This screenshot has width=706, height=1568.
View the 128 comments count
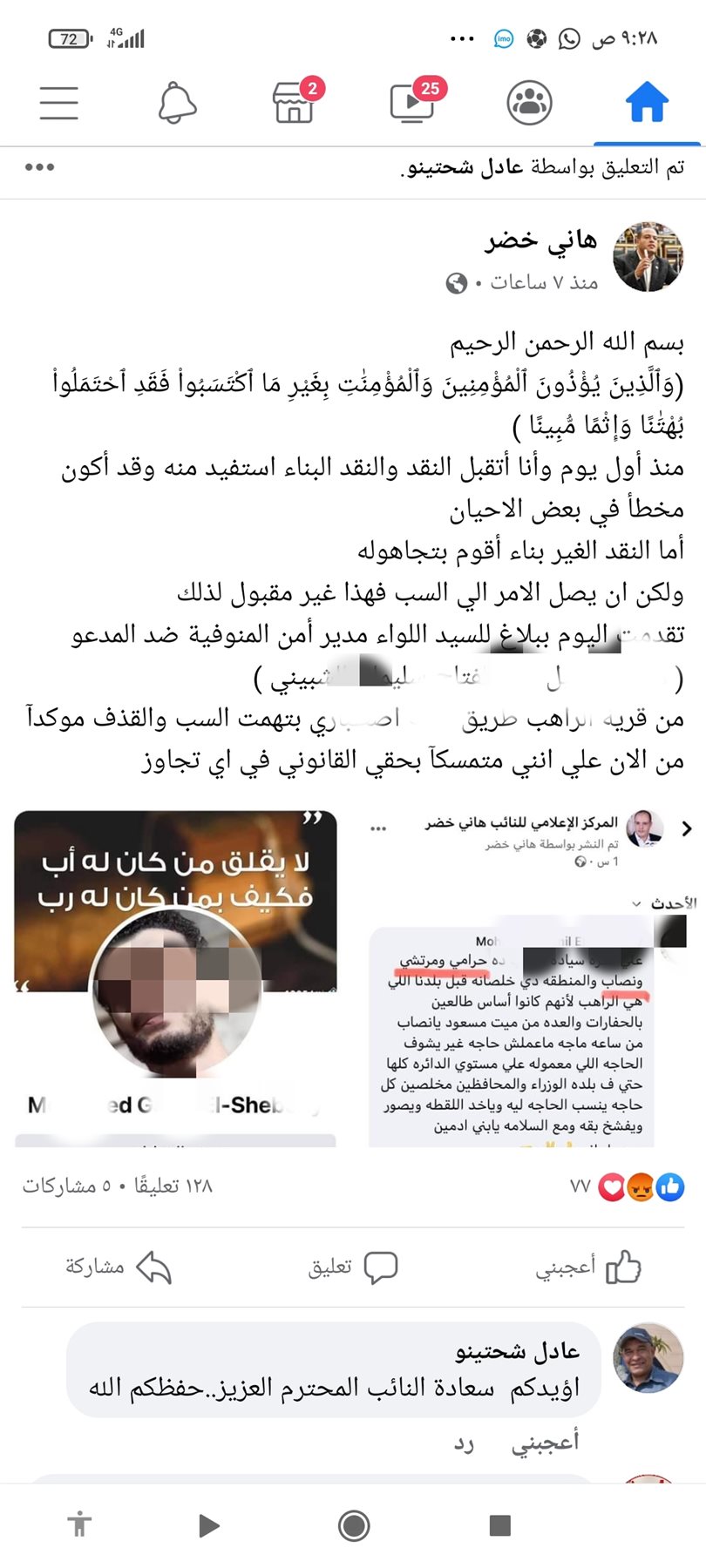coord(173,1186)
